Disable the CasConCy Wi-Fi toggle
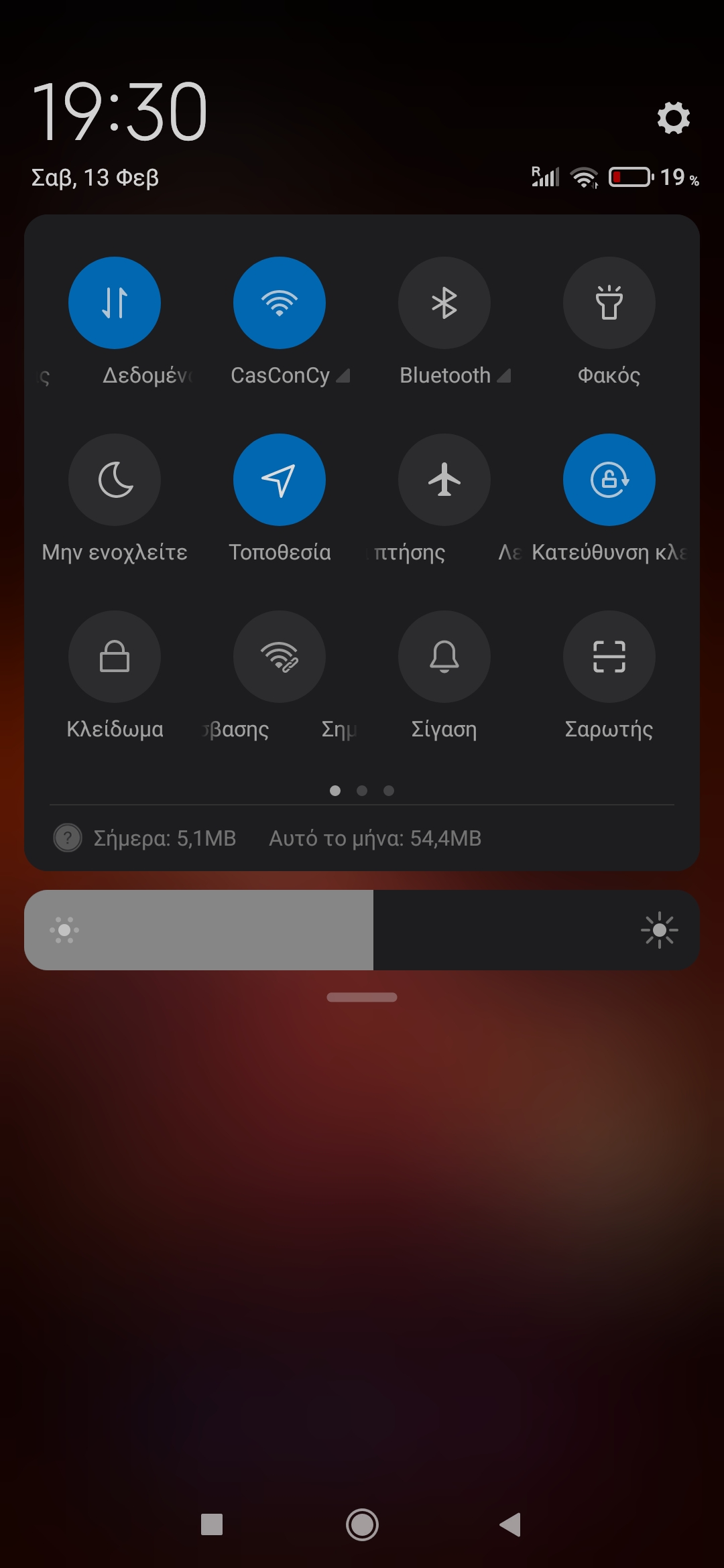 pyautogui.click(x=280, y=303)
